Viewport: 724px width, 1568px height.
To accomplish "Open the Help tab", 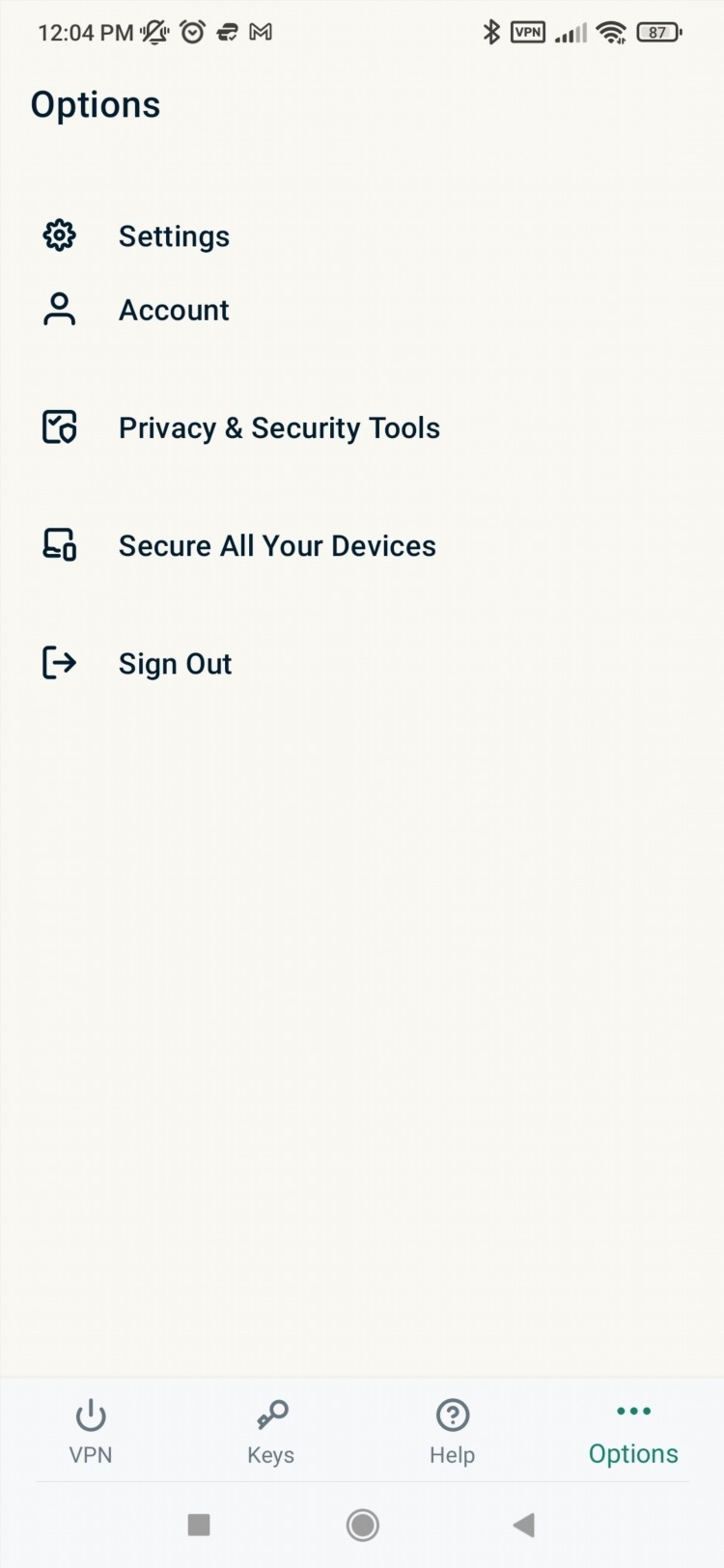I will tap(452, 1432).
